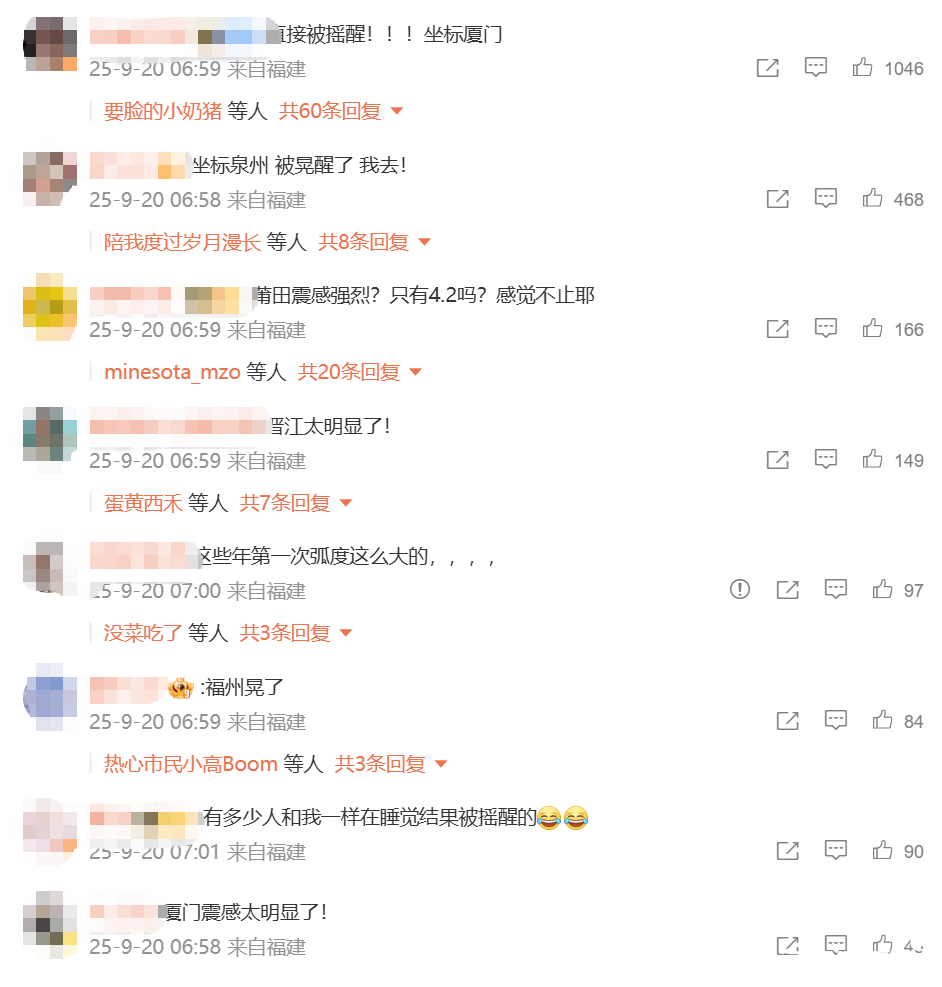Image resolution: width=942 pixels, height=987 pixels.
Task: Share the 坐标泉州 被晃醒了 comment
Action: pos(777,199)
